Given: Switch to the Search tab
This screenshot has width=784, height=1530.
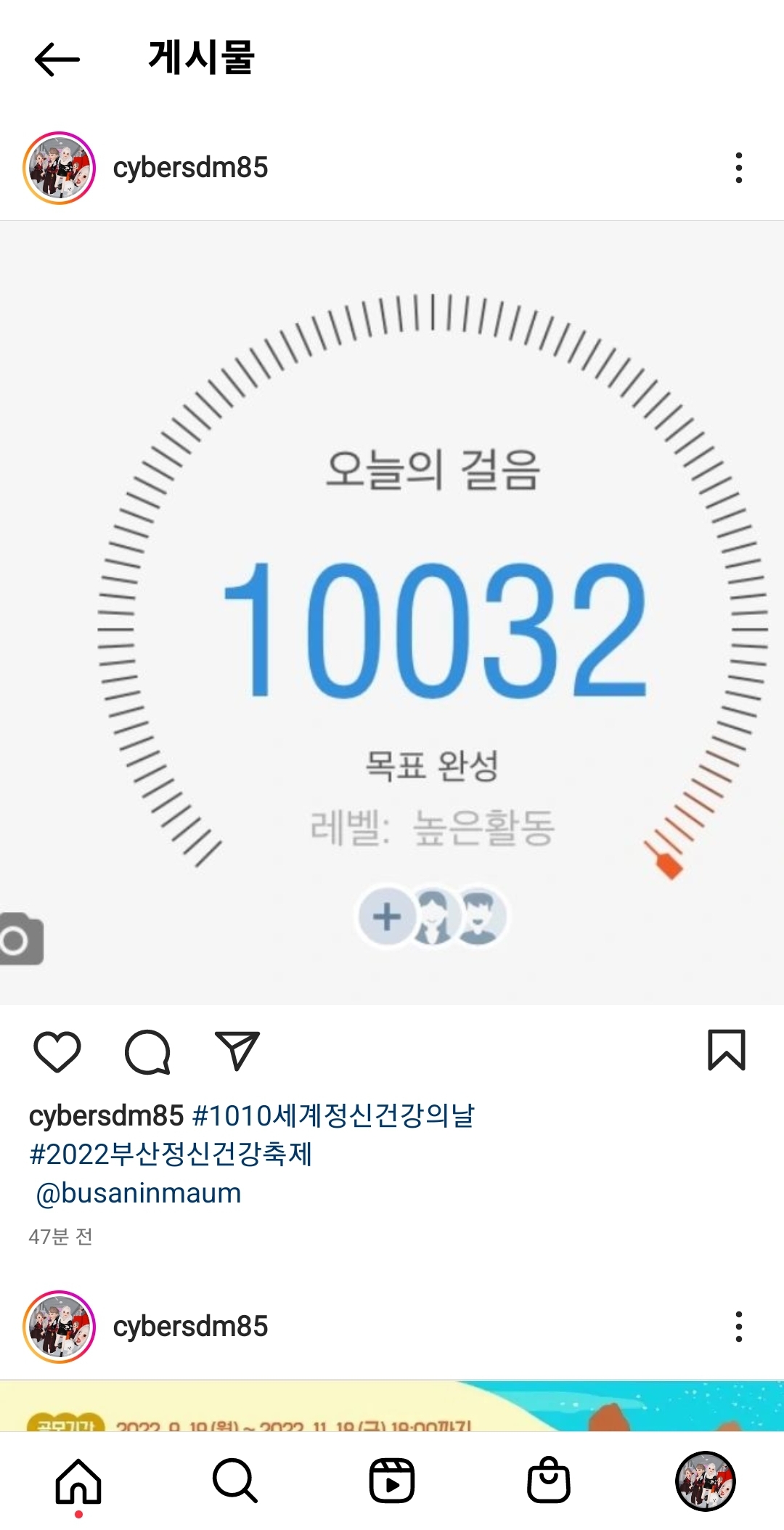Looking at the screenshot, I should click(x=235, y=1481).
